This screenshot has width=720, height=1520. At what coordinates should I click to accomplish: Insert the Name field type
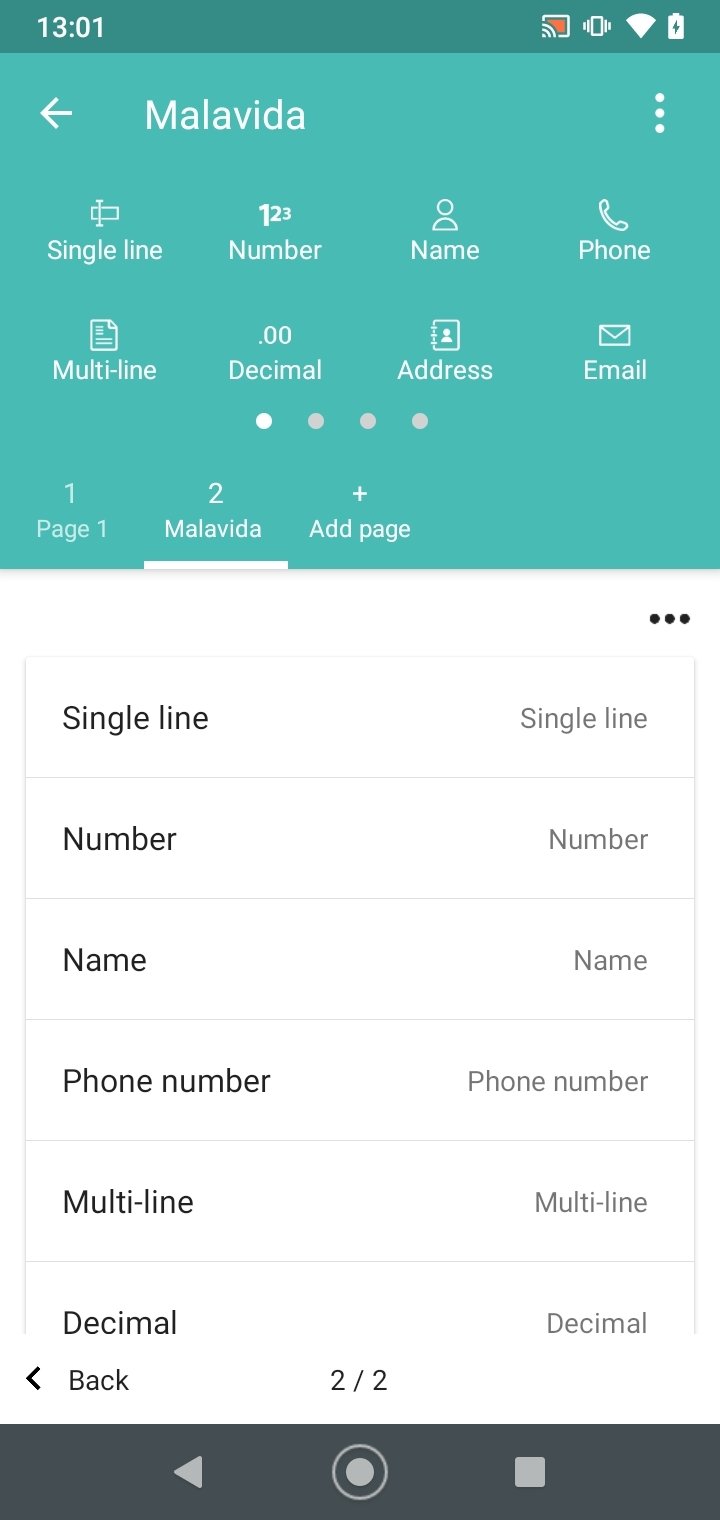pyautogui.click(x=445, y=231)
